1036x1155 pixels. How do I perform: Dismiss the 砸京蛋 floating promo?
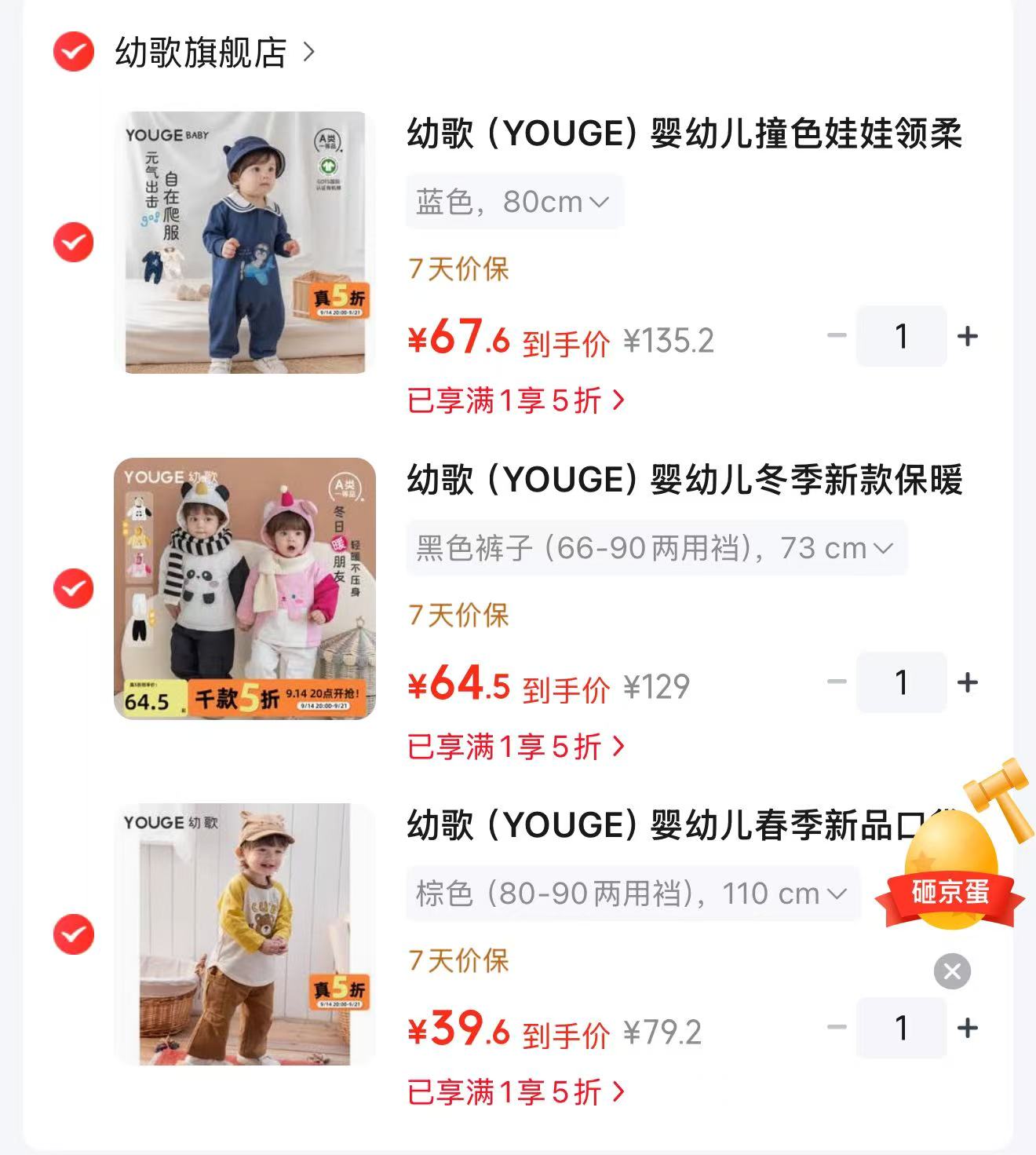click(x=952, y=972)
